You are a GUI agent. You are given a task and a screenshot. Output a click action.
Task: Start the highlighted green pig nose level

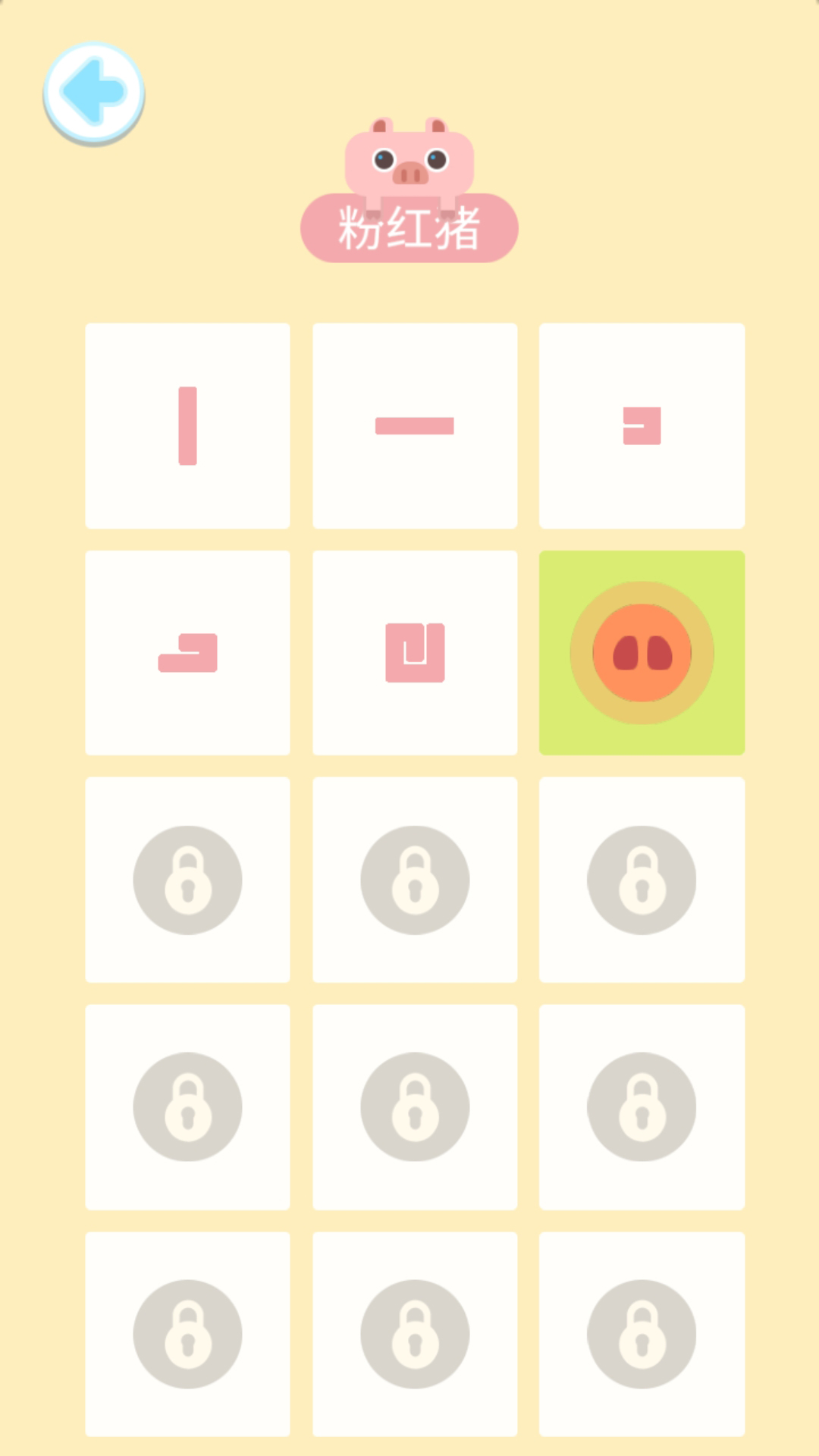(x=642, y=653)
